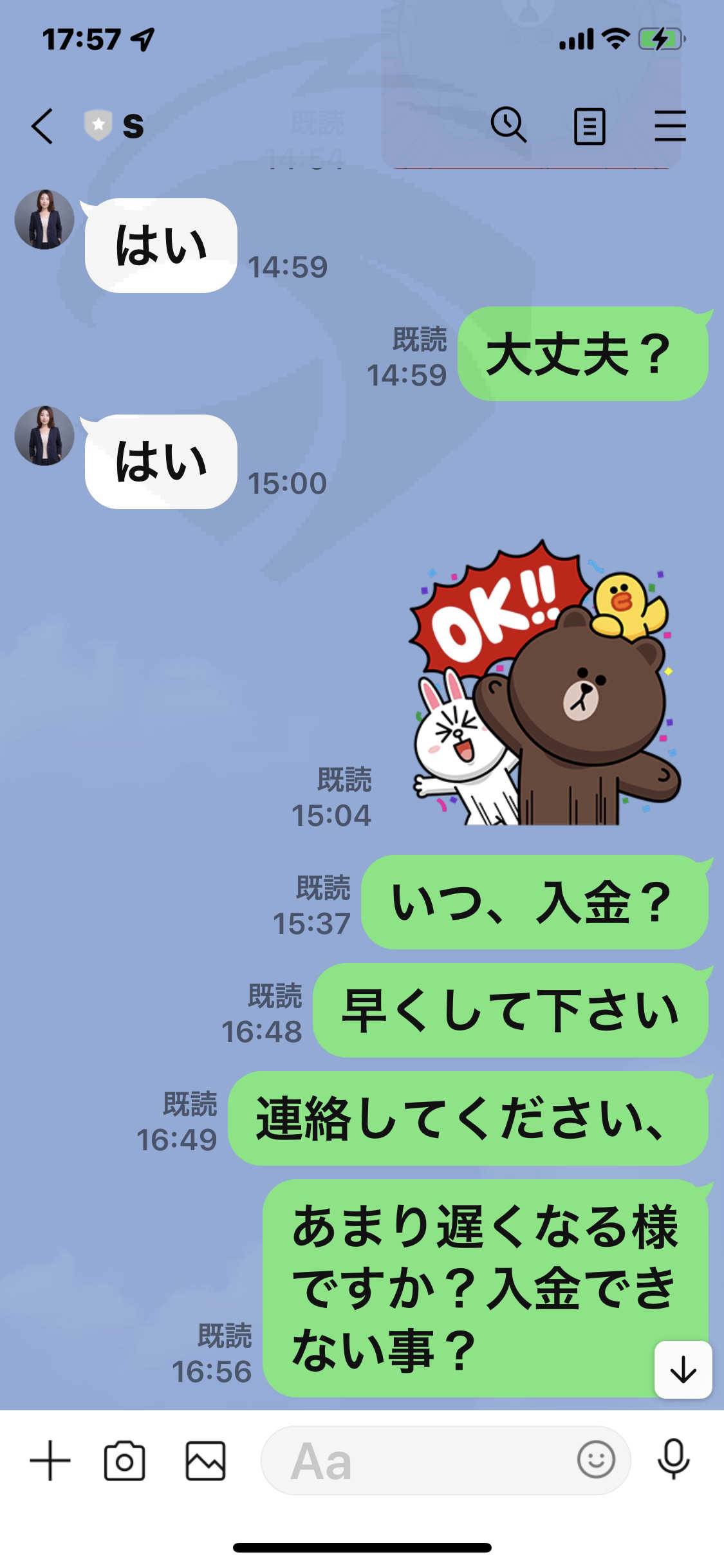Viewport: 724px width, 1568px height.
Task: Go back to the chat list
Action: coord(42,126)
